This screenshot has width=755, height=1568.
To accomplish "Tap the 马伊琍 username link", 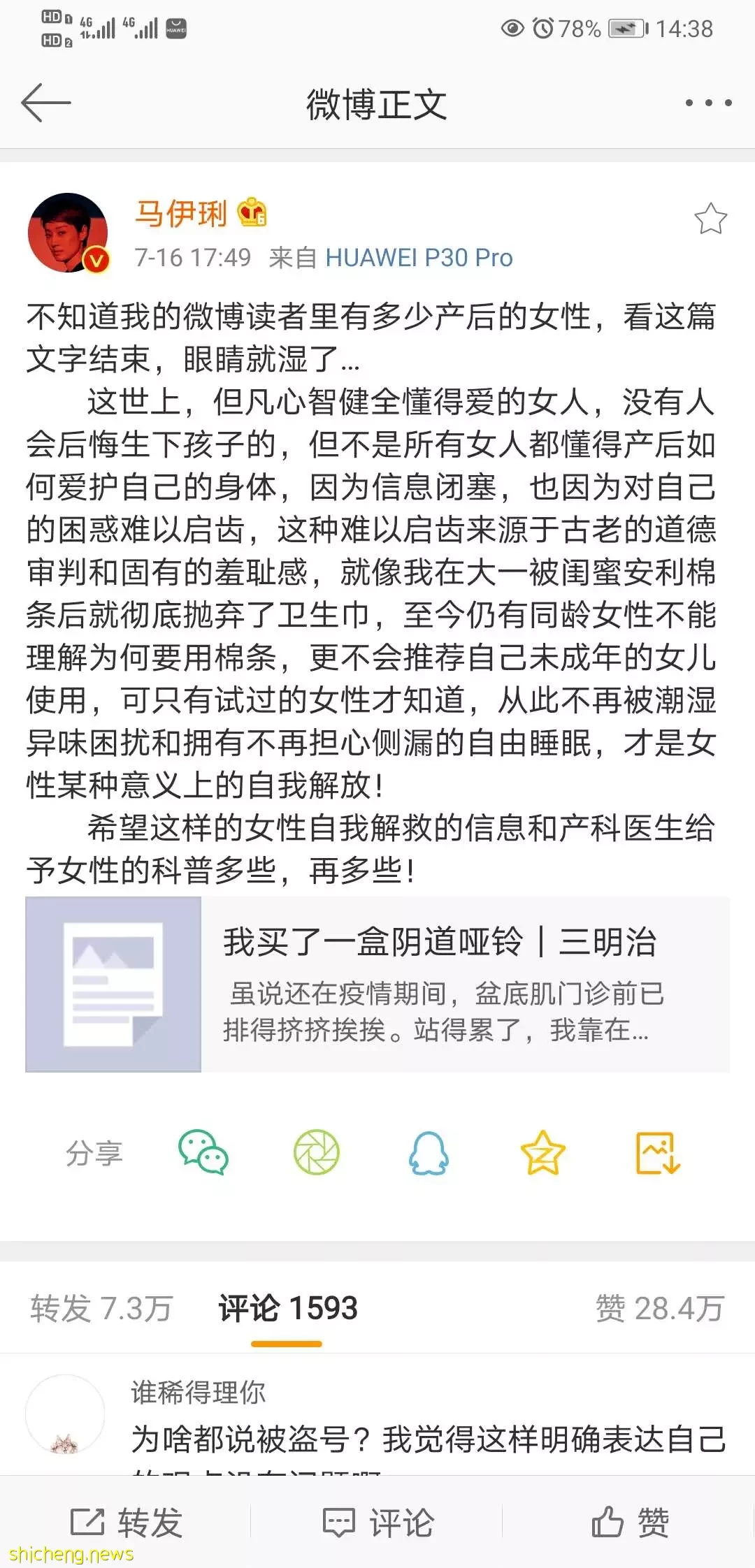I will point(181,214).
